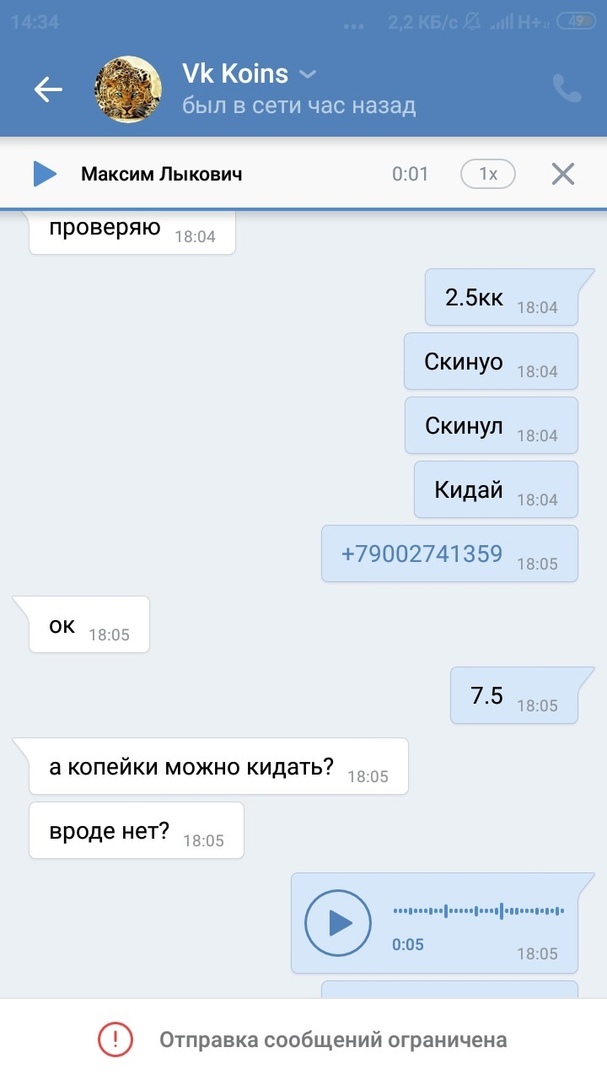Close the audio player bar
Image resolution: width=607 pixels, height=1080 pixels.
(x=563, y=174)
